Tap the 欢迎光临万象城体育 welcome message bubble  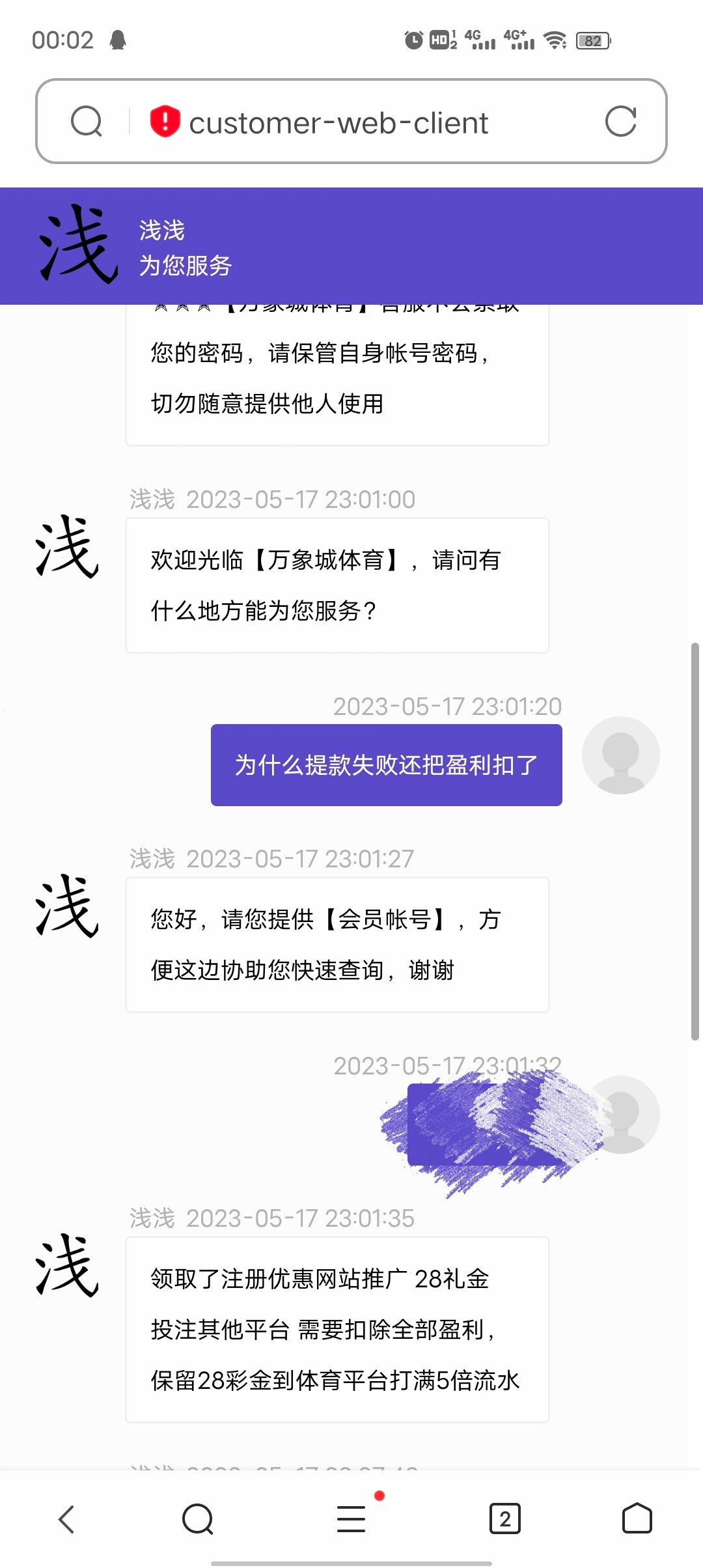(x=336, y=584)
